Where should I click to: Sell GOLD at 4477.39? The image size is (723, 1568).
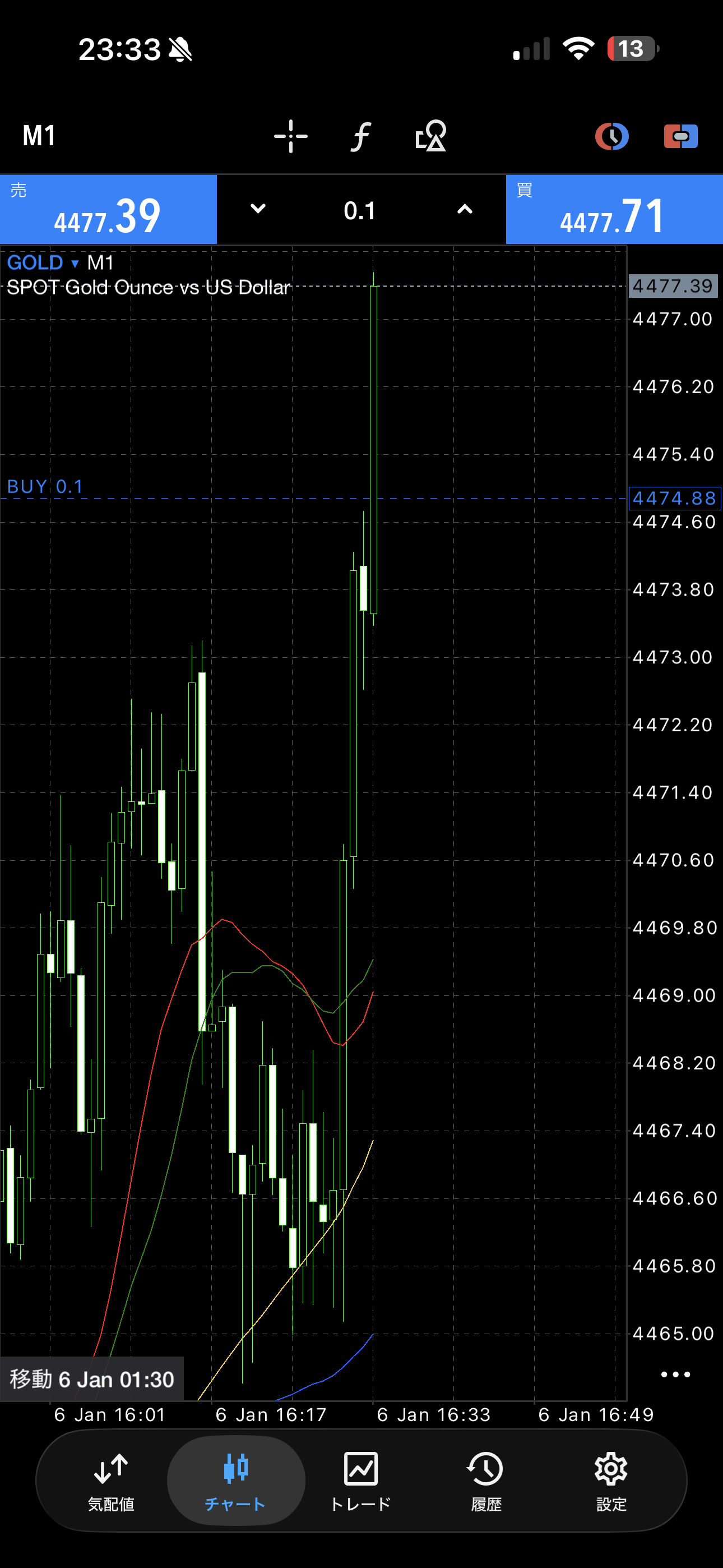[x=108, y=210]
